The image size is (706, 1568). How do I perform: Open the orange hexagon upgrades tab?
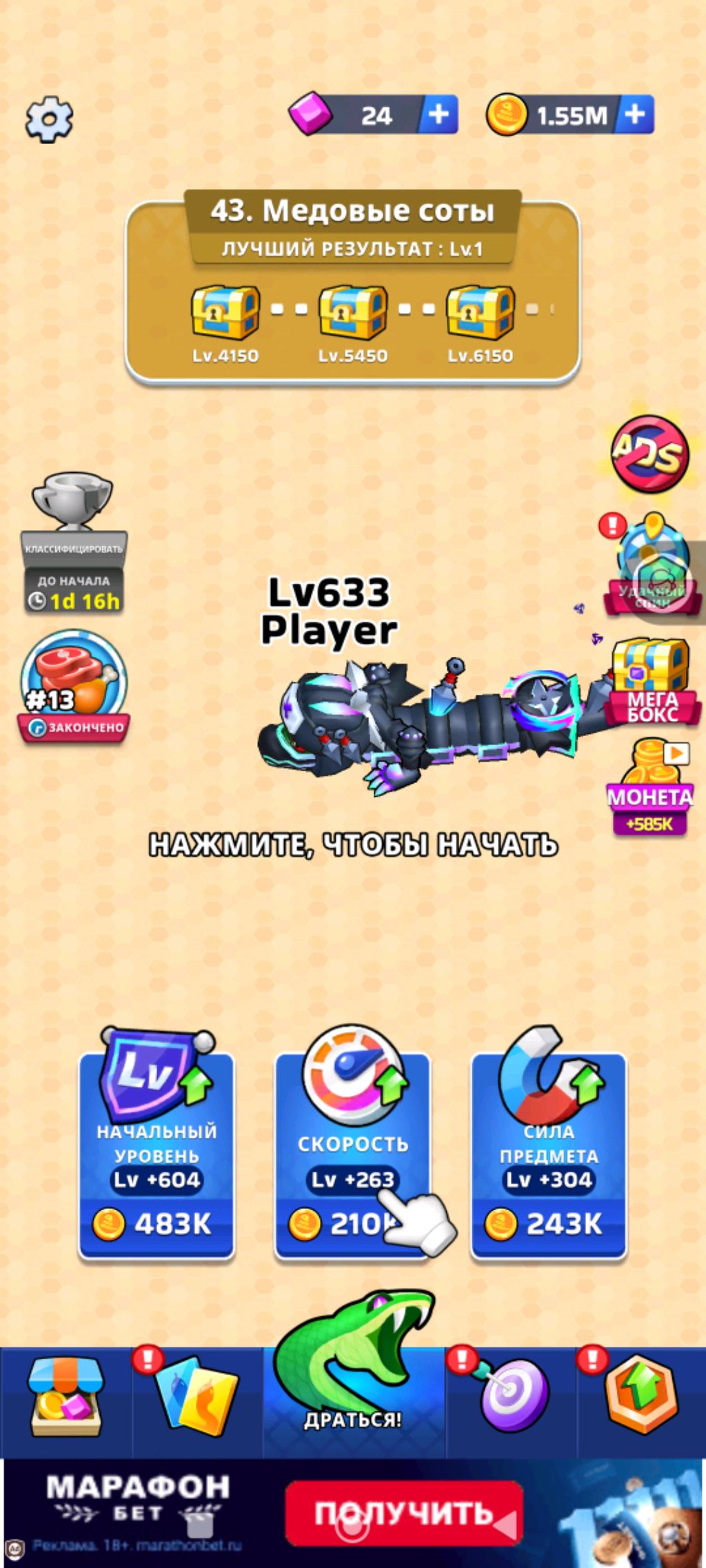641,1402
